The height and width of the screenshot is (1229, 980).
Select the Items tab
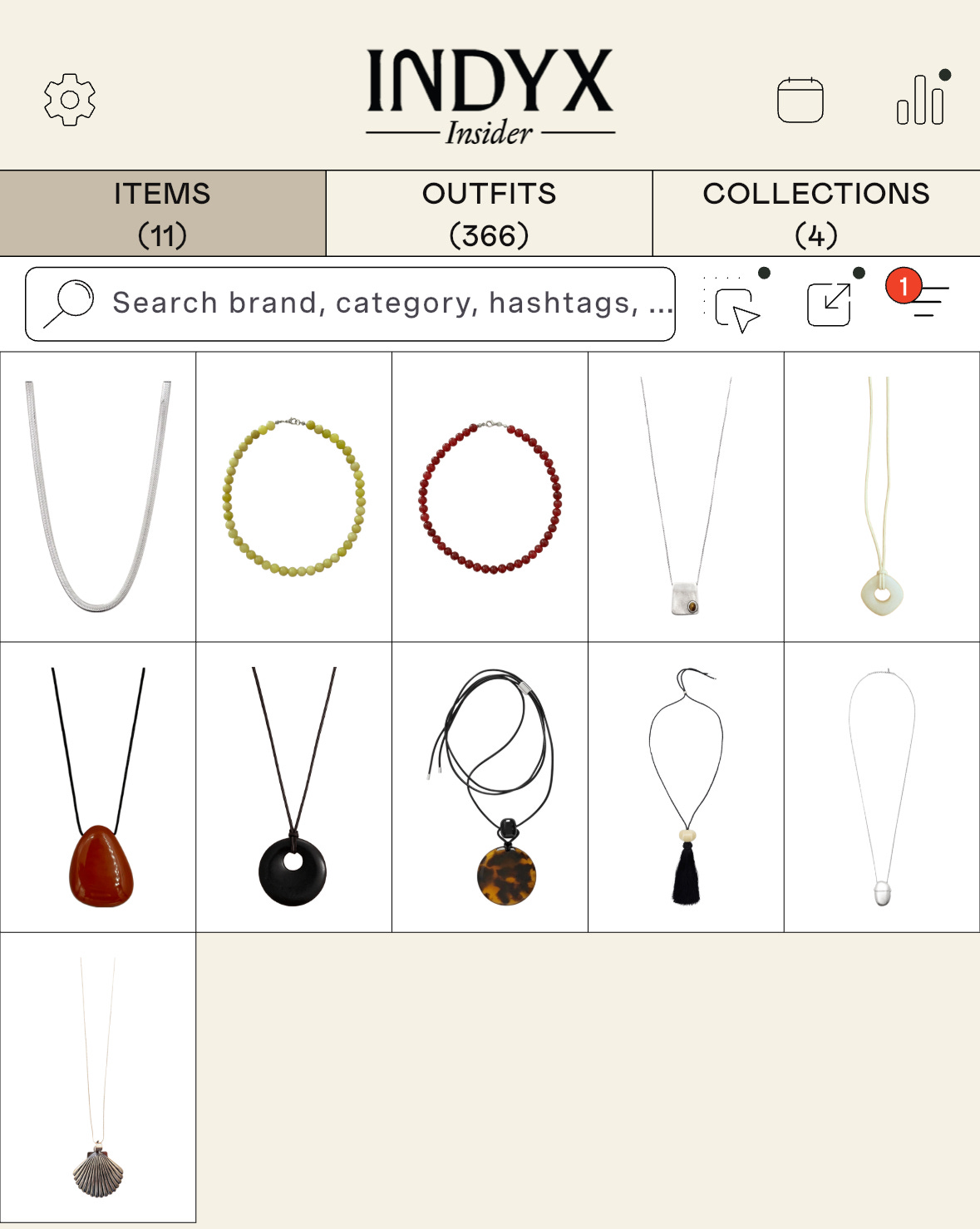click(x=163, y=214)
